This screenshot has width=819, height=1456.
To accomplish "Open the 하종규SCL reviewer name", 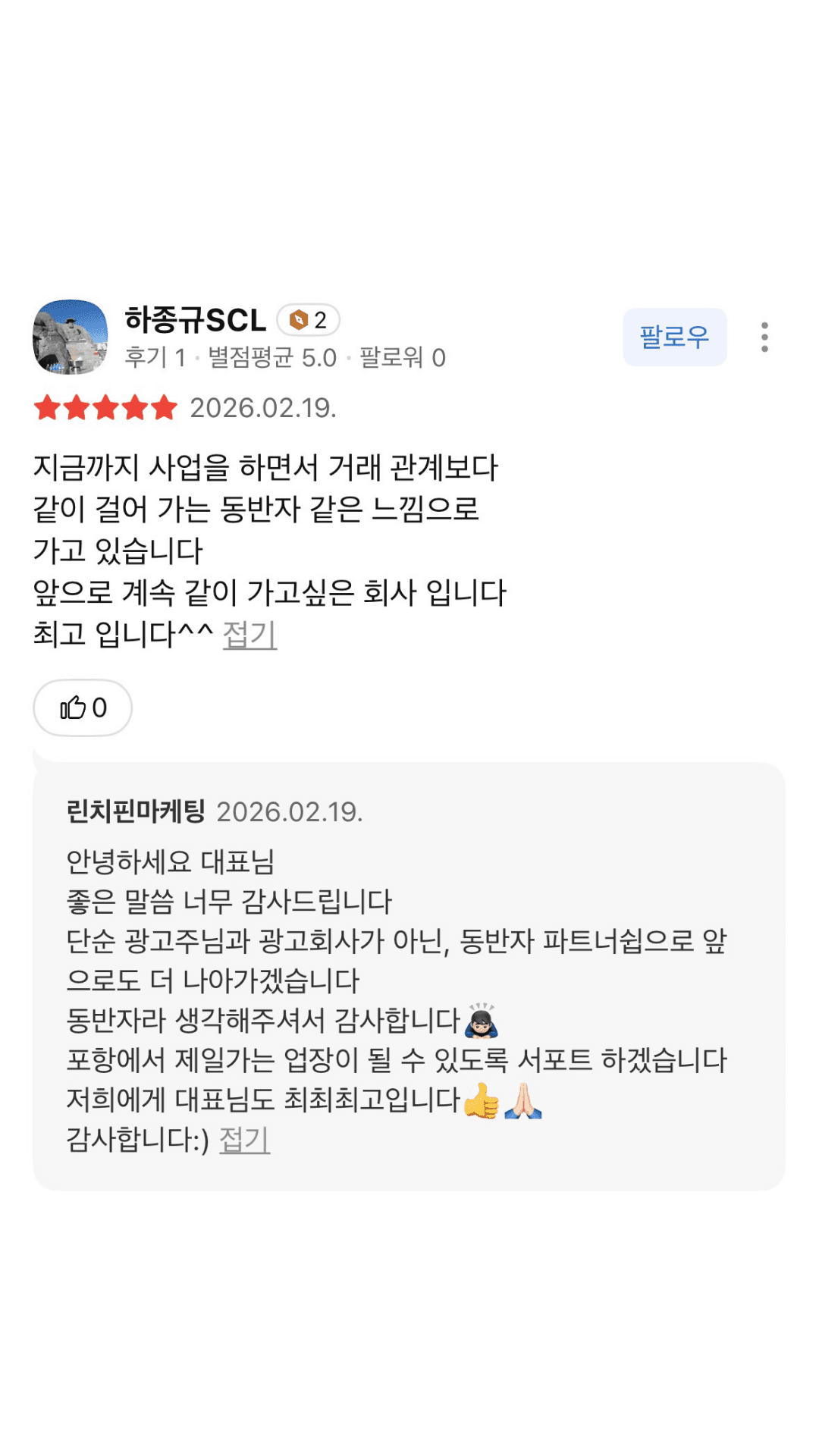I will (x=196, y=320).
